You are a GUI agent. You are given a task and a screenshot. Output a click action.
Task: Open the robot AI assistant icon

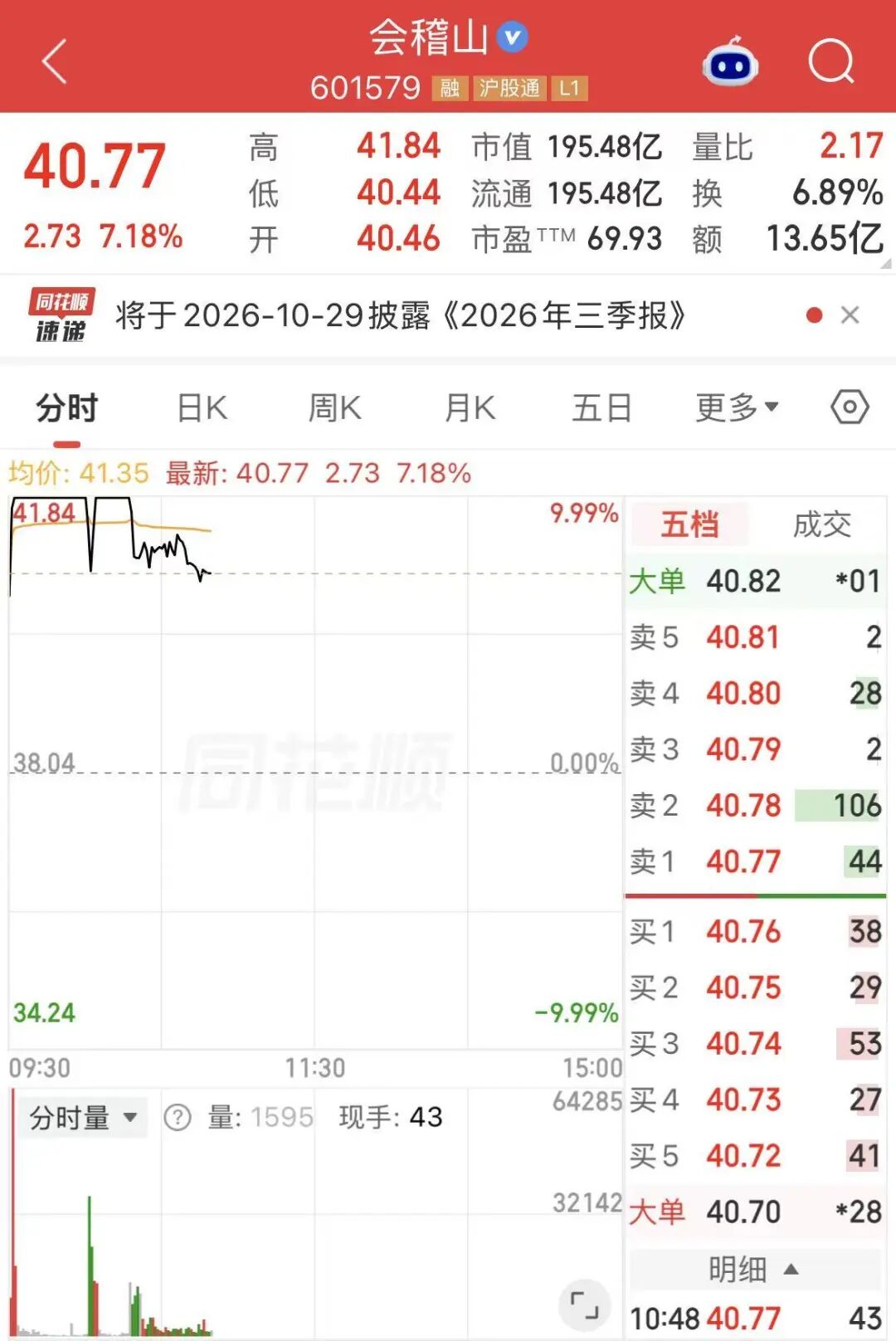(x=730, y=61)
